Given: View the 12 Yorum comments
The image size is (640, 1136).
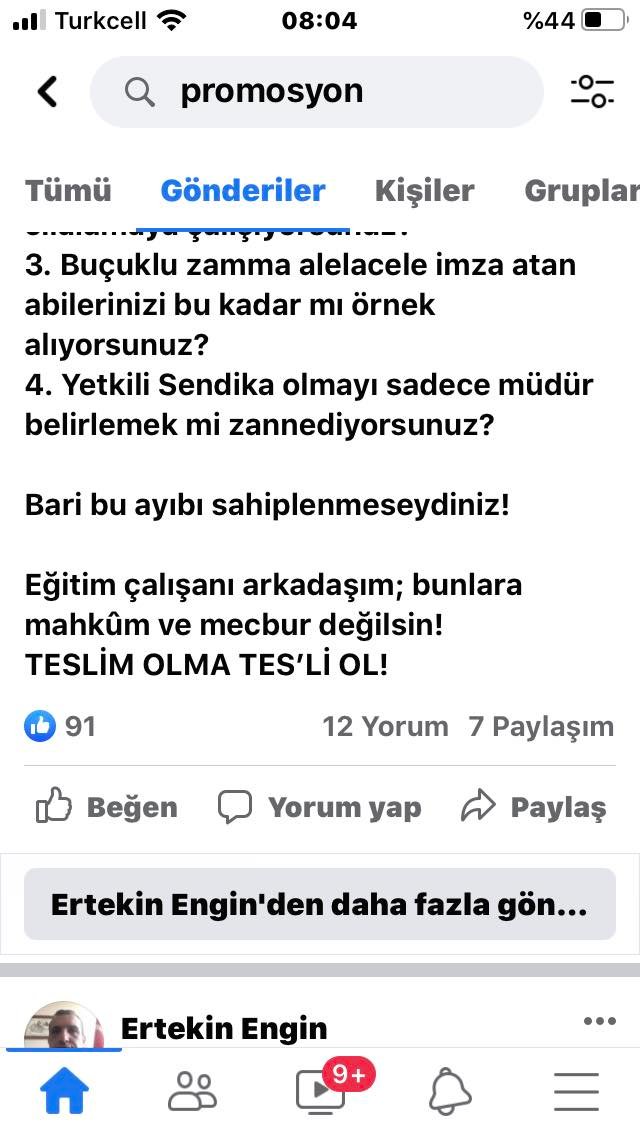Looking at the screenshot, I should [385, 726].
